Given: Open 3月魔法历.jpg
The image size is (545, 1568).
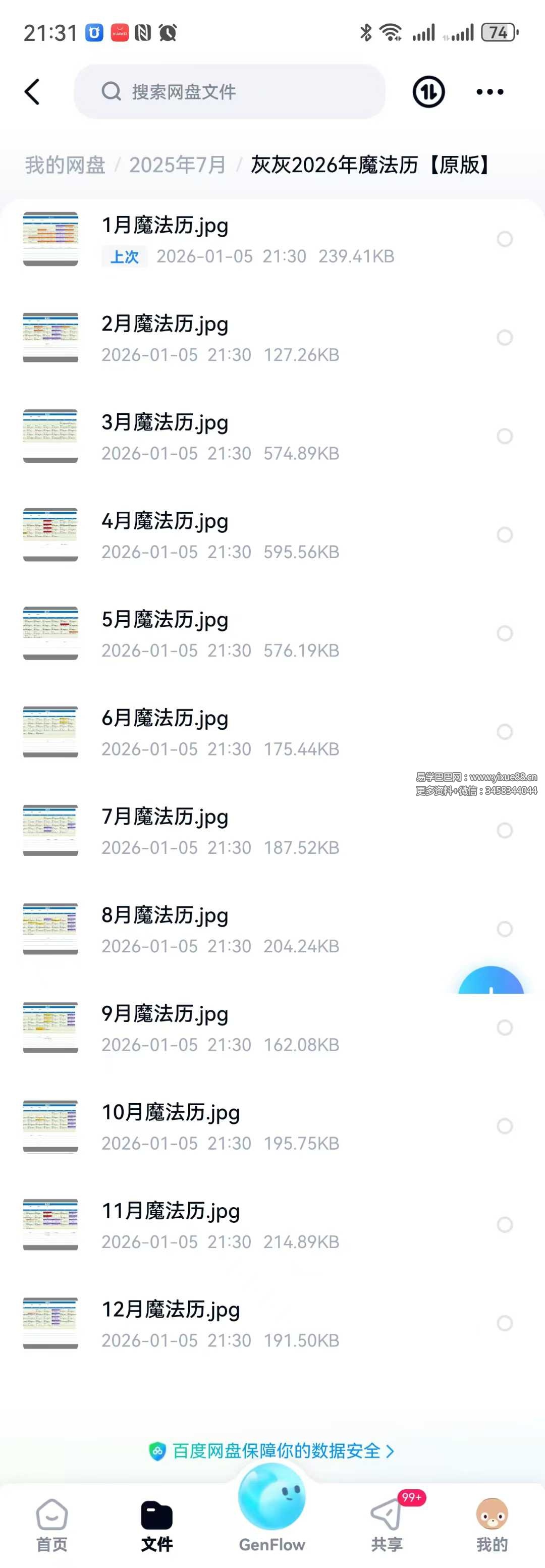Looking at the screenshot, I should pyautogui.click(x=165, y=423).
